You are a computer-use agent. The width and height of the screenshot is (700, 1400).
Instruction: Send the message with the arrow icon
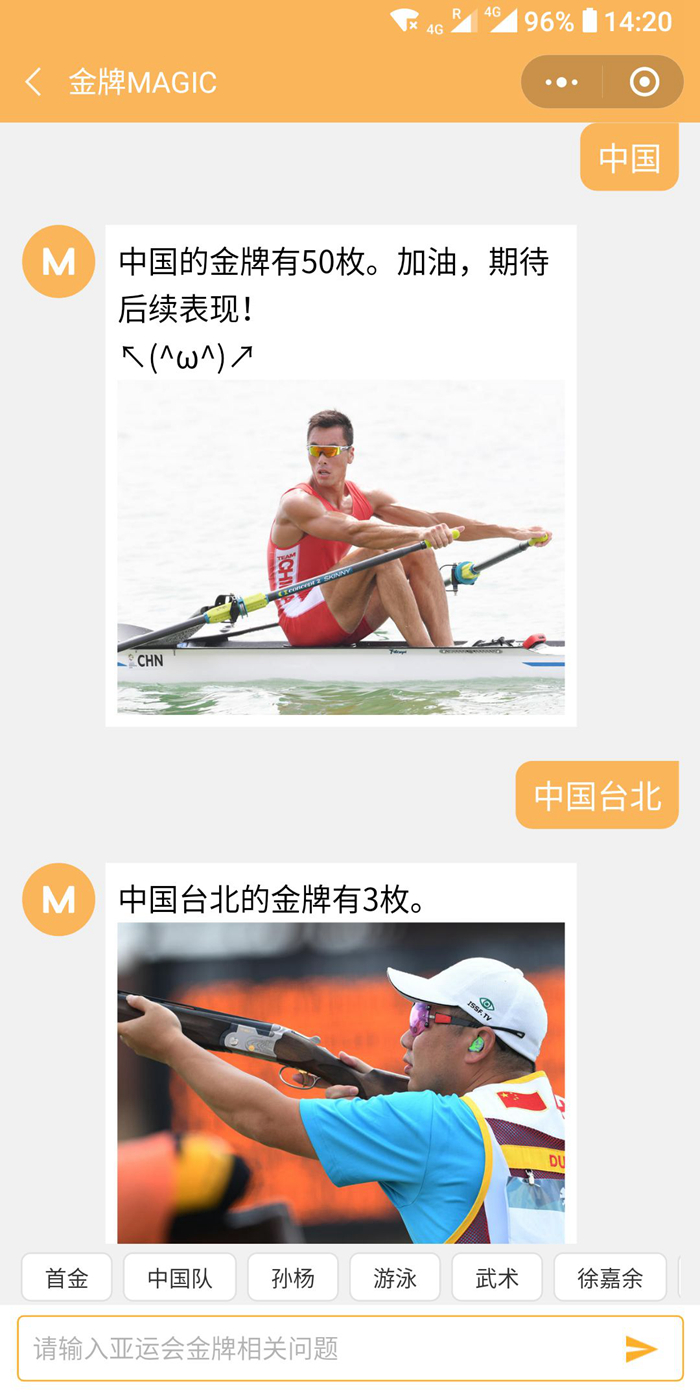641,1349
